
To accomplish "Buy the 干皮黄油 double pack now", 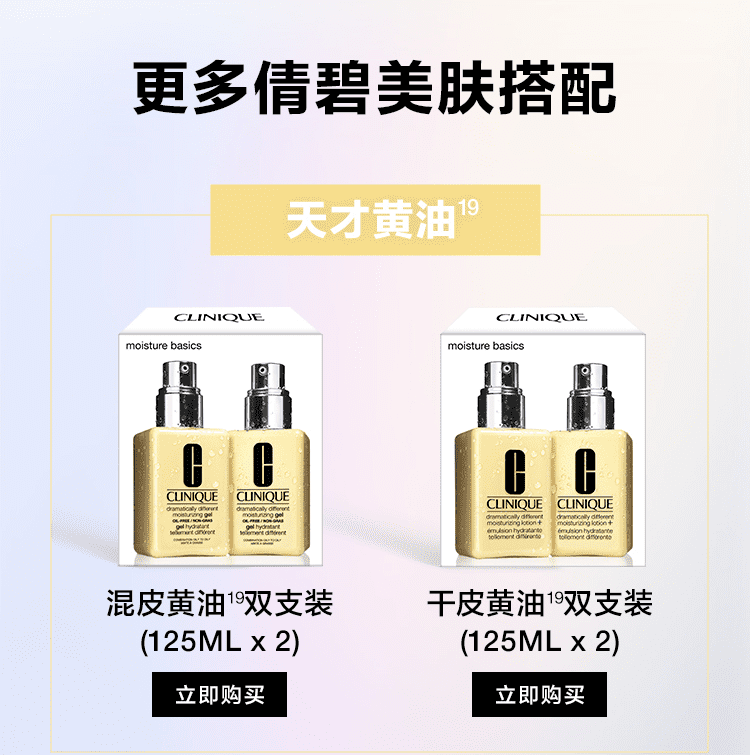I will tap(539, 695).
